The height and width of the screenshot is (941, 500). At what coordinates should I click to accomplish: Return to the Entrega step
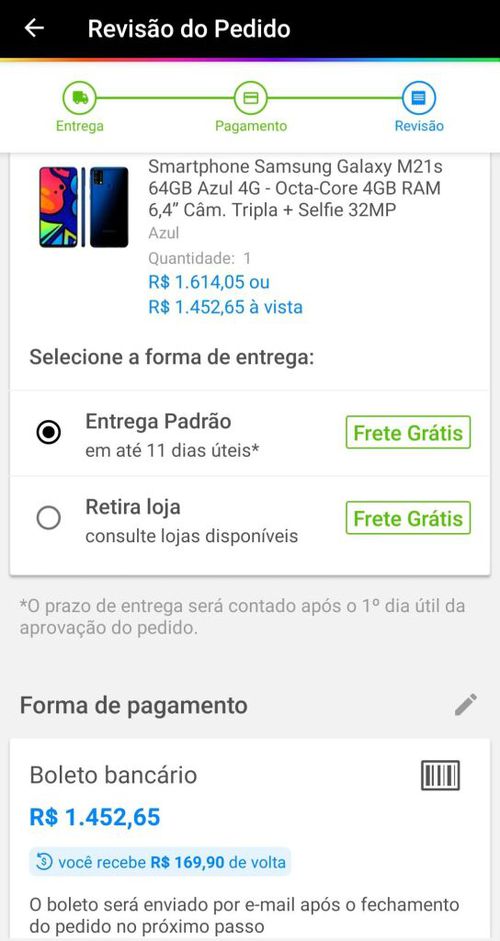[x=80, y=108]
